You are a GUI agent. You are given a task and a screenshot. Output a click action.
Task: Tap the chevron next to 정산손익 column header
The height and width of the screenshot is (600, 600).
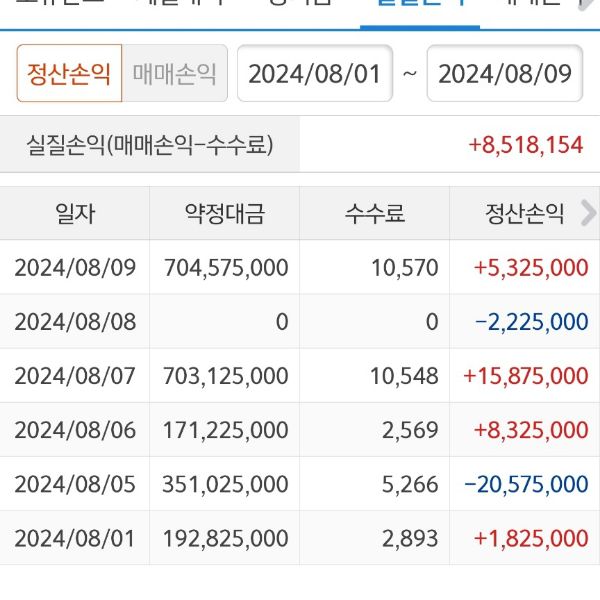click(x=588, y=212)
